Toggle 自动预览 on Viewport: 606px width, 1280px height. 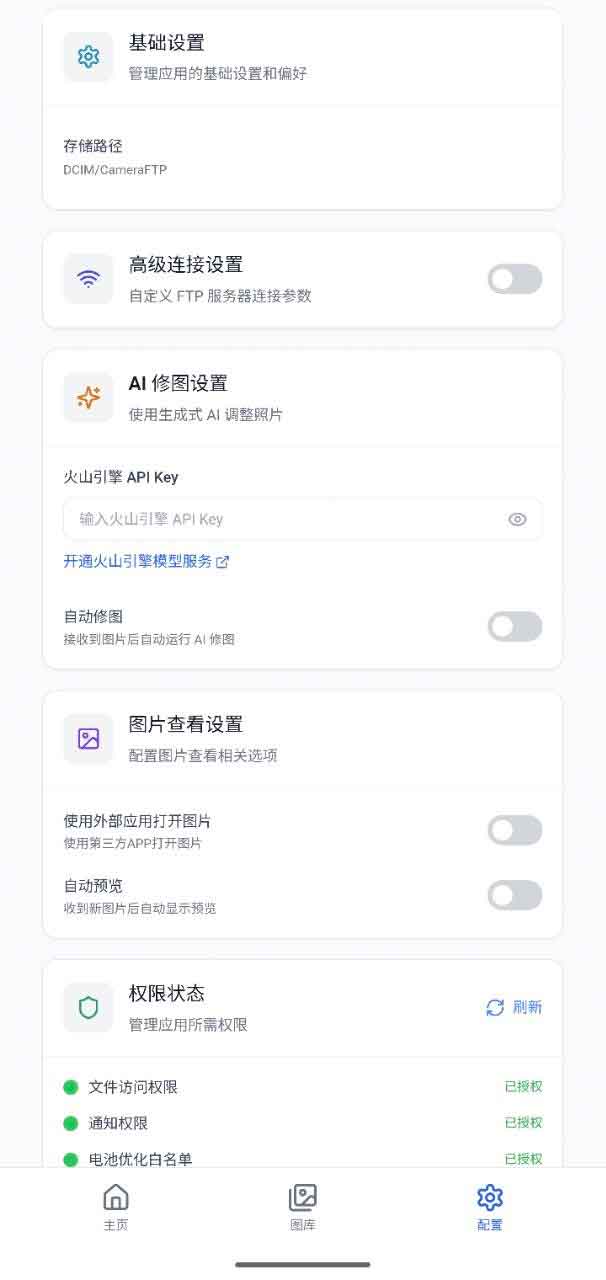point(514,895)
